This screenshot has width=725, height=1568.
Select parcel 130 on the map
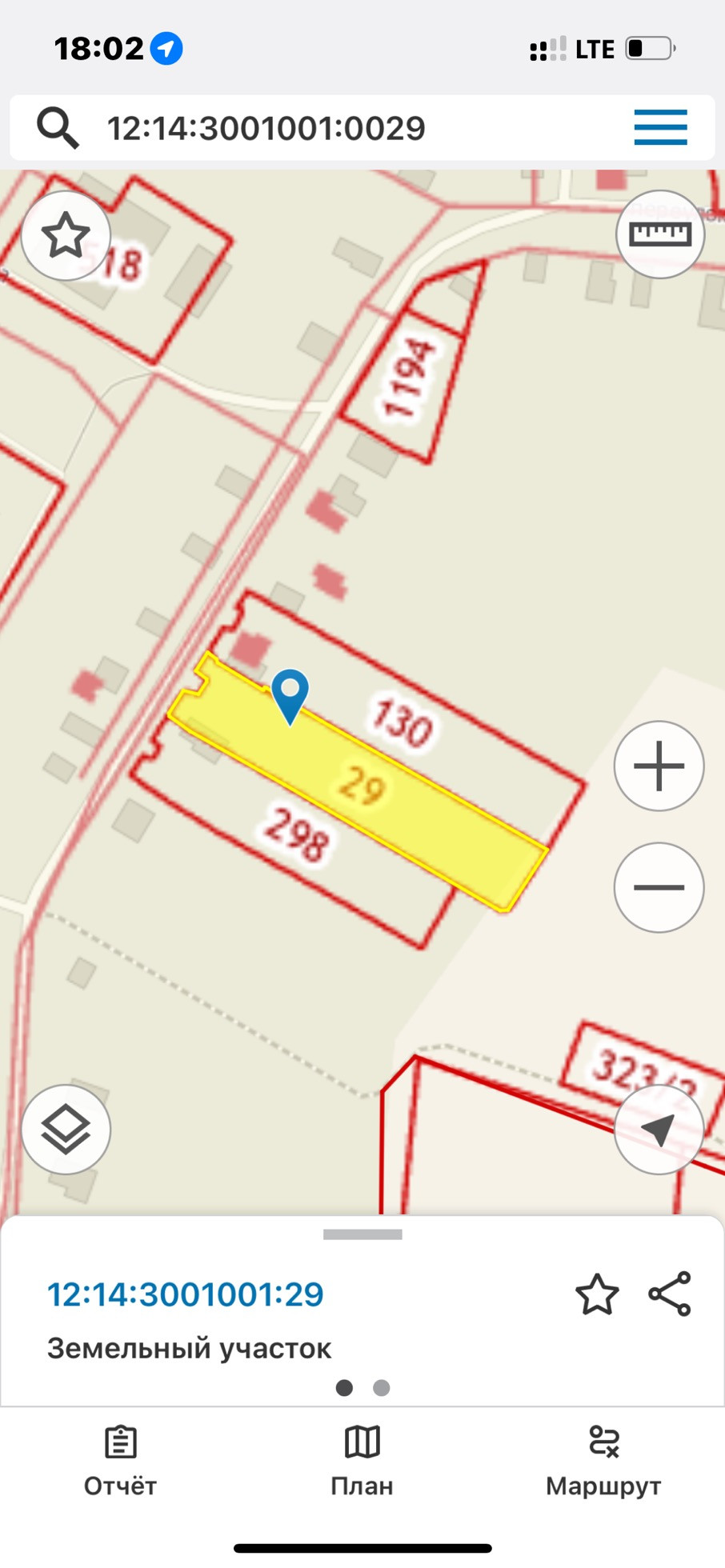448,720
